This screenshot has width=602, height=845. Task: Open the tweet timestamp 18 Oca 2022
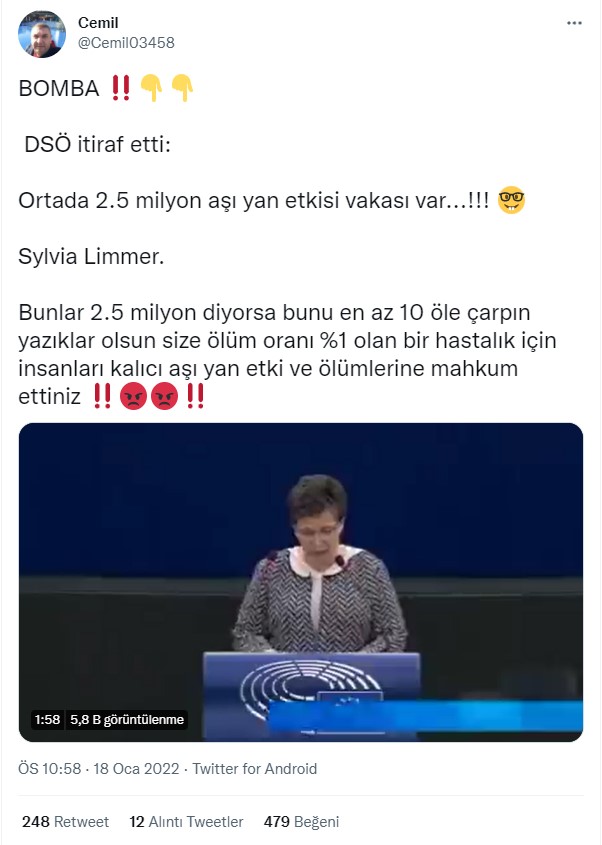point(99,768)
